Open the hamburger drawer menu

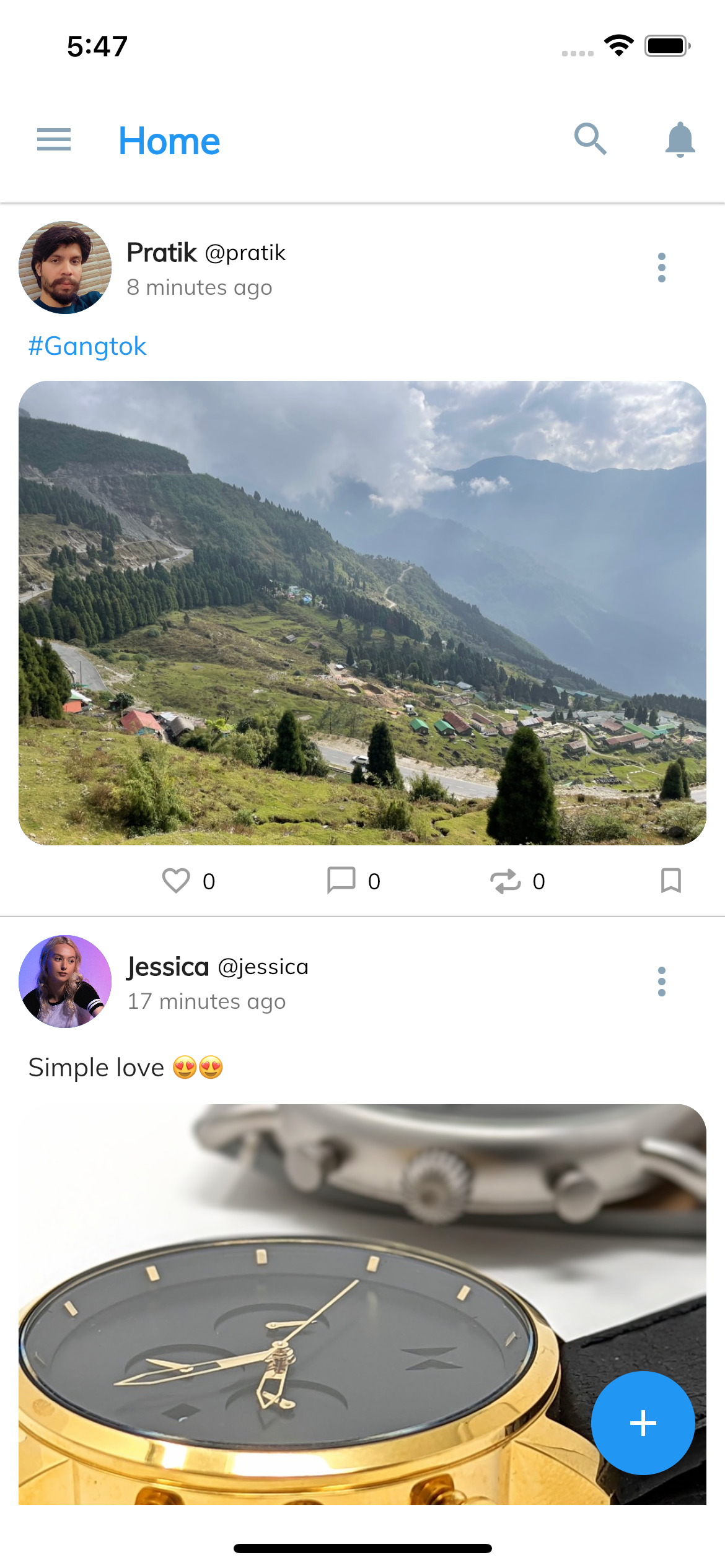pos(54,139)
